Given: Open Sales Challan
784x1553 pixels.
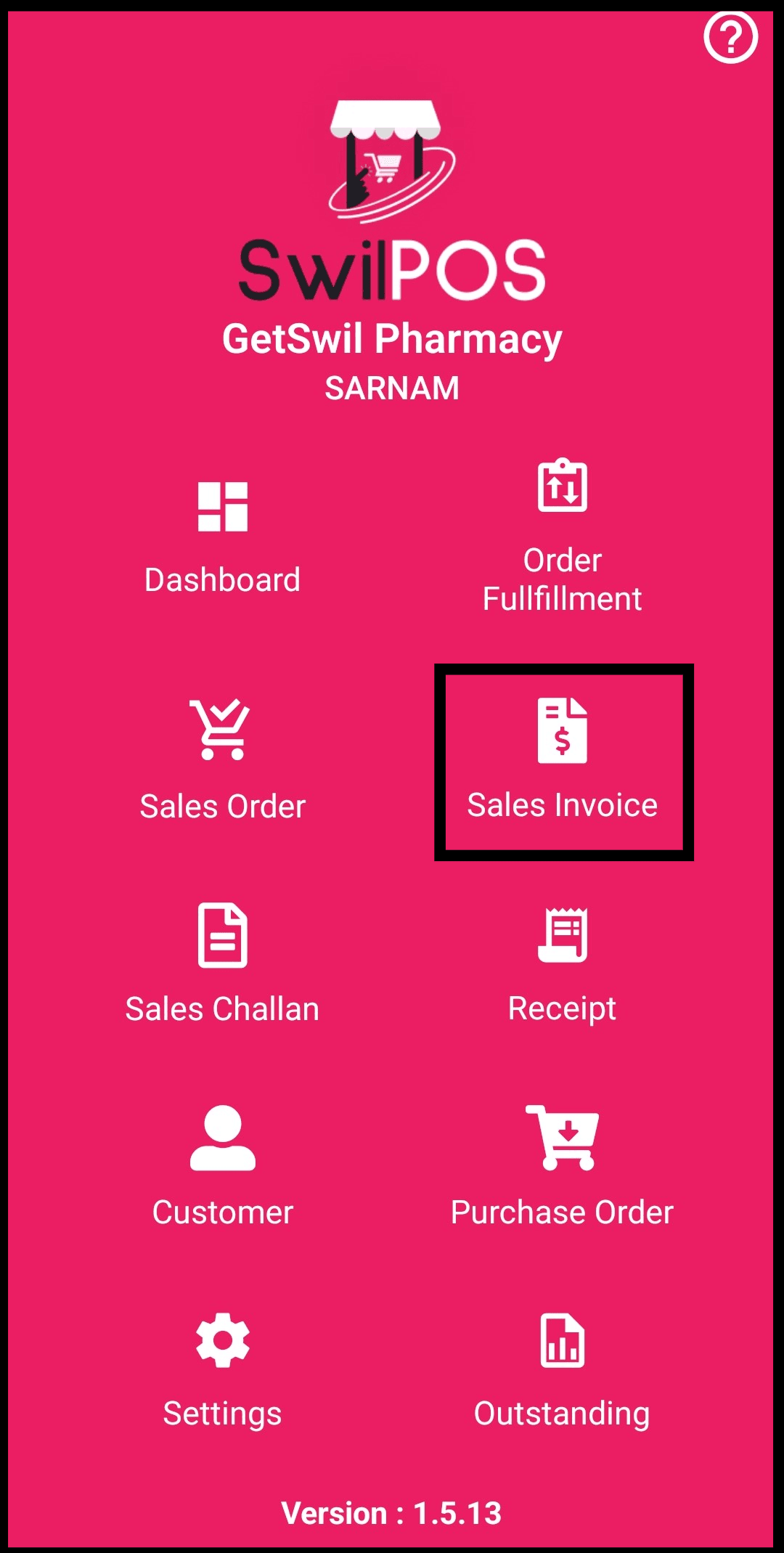Looking at the screenshot, I should tap(222, 964).
